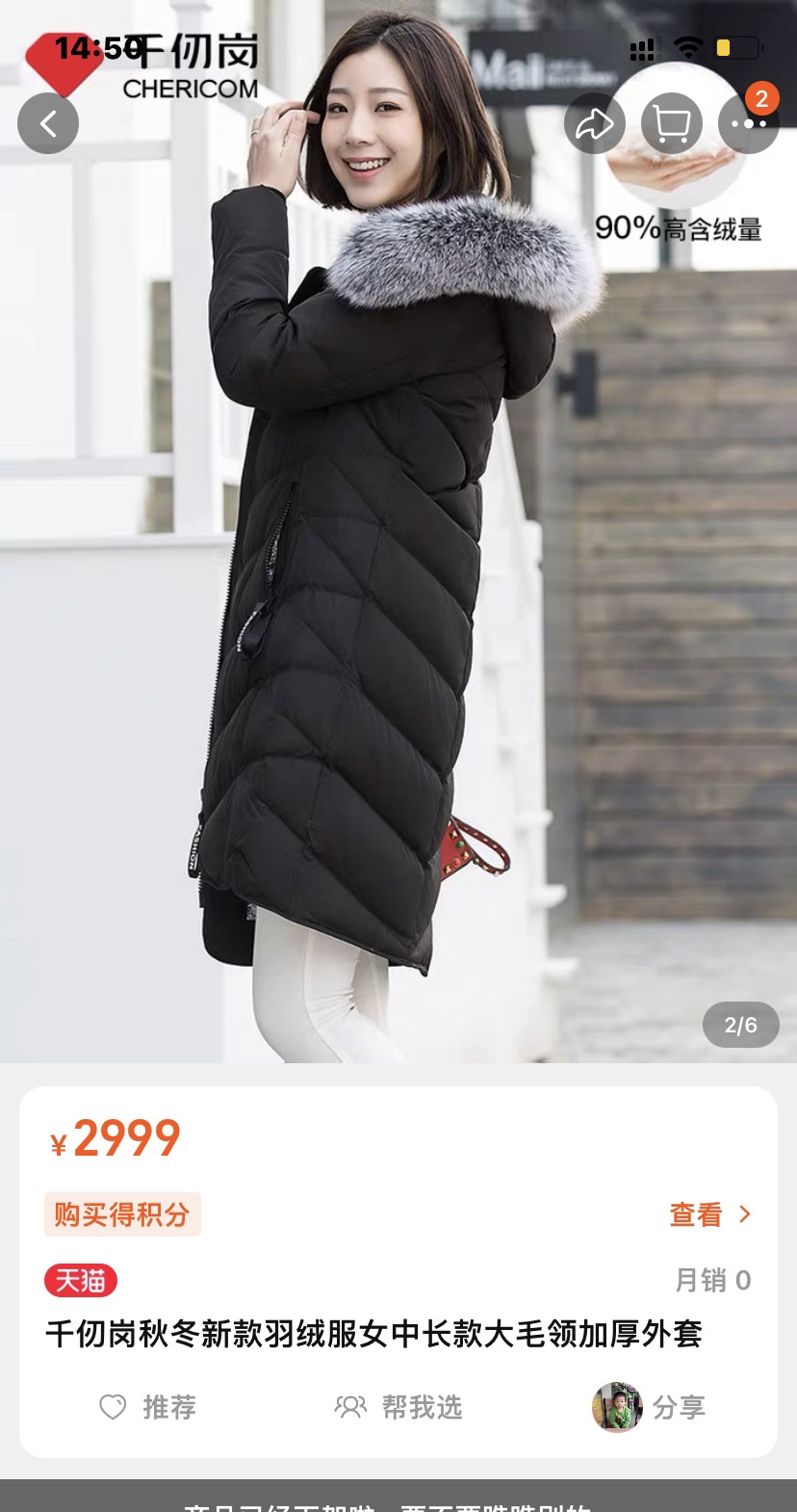Open the more options menu
The width and height of the screenshot is (797, 1512).
coord(748,123)
